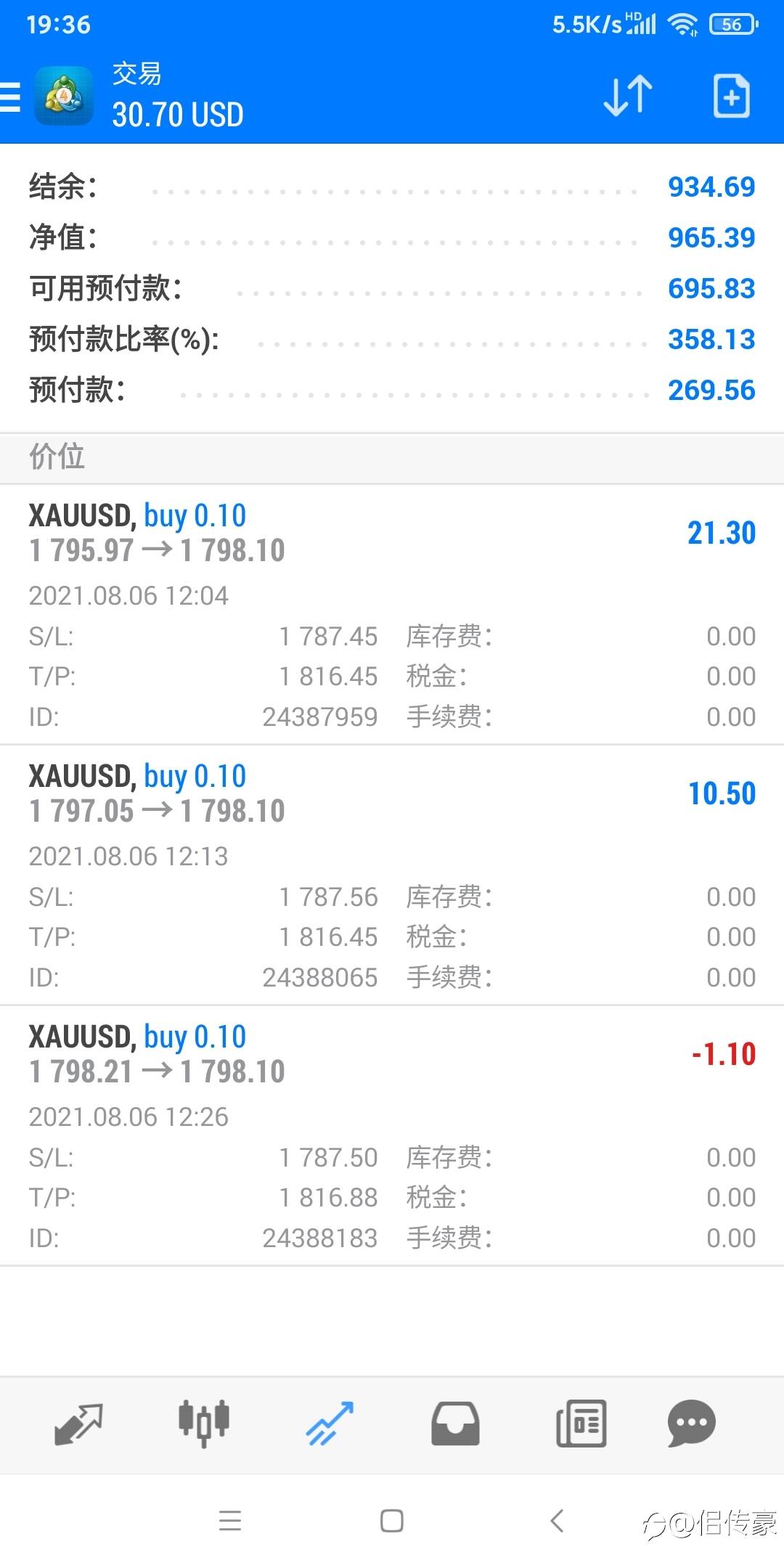
Task: Tap the sort arrows icon
Action: coord(628,96)
